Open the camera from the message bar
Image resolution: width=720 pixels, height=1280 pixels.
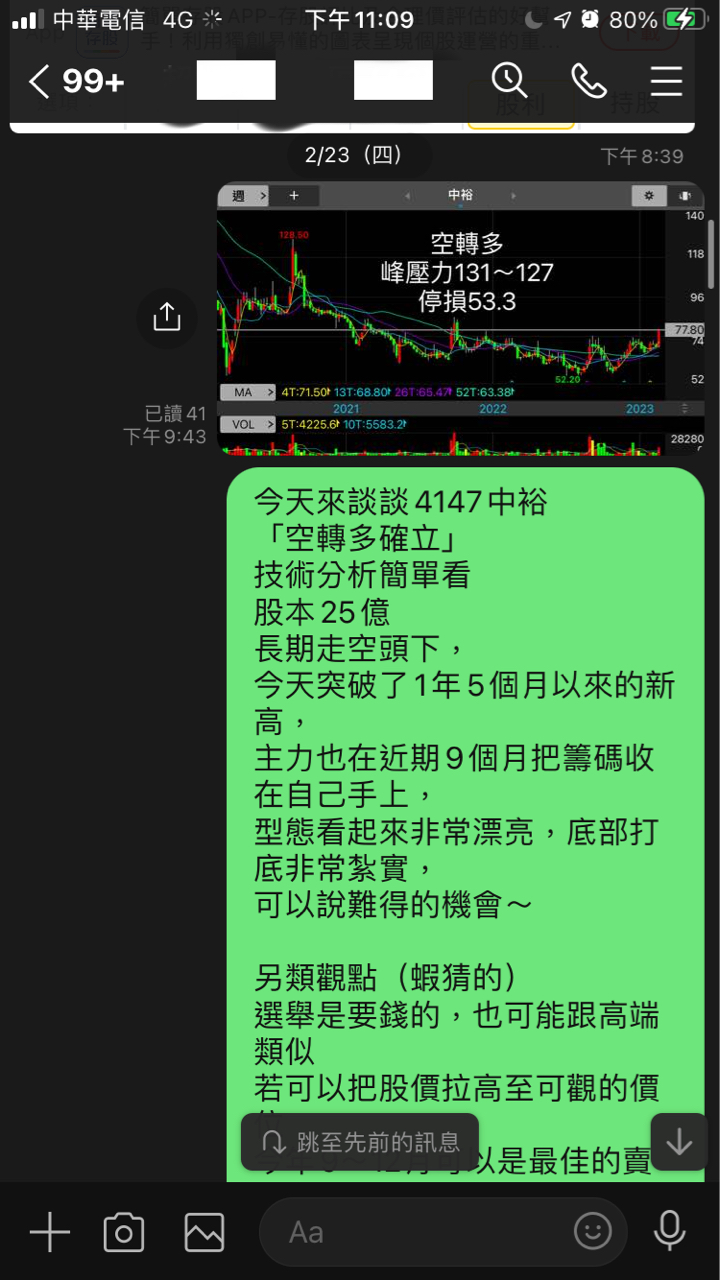(122, 1232)
